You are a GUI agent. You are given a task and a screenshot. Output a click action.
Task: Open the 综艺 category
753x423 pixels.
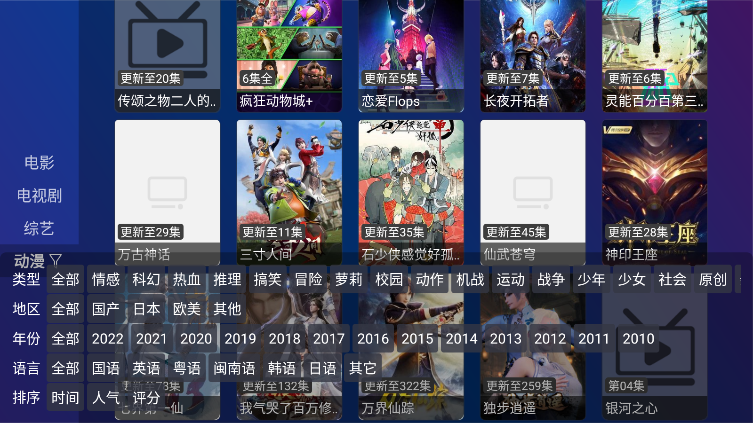coord(39,228)
